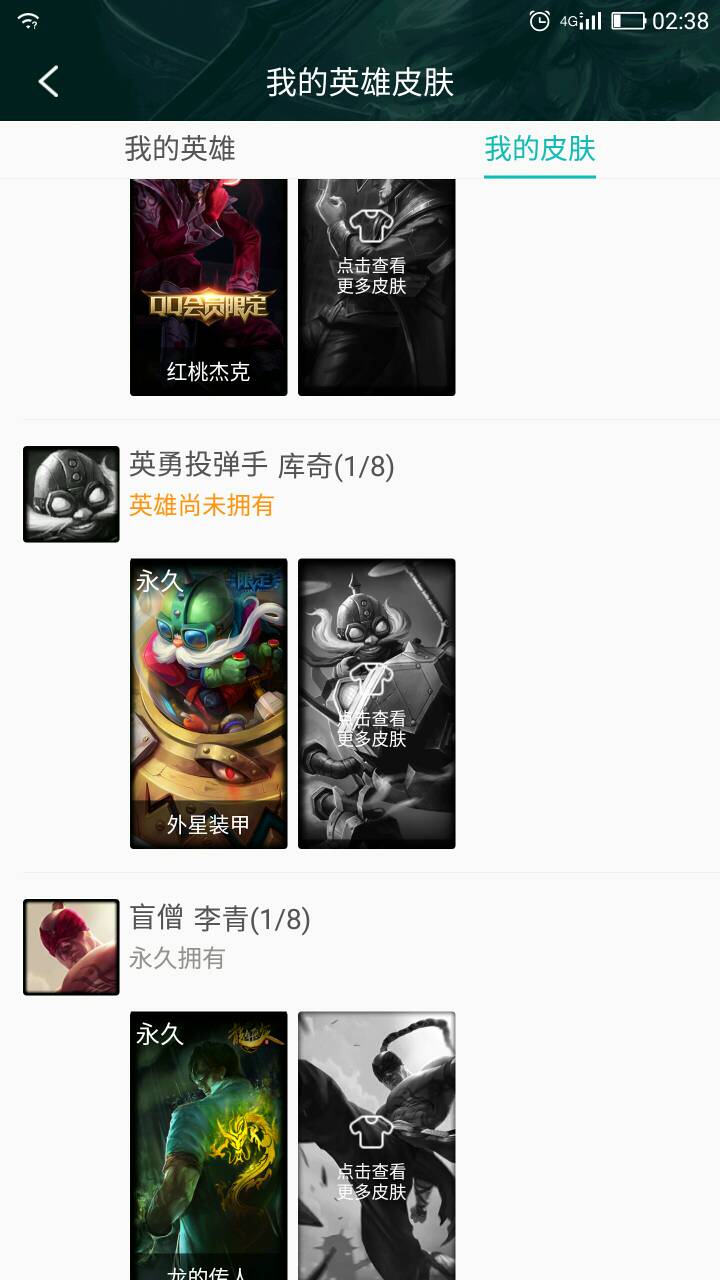View more skins beside 红桃杰克
This screenshot has width=720, height=1280.
[376, 288]
